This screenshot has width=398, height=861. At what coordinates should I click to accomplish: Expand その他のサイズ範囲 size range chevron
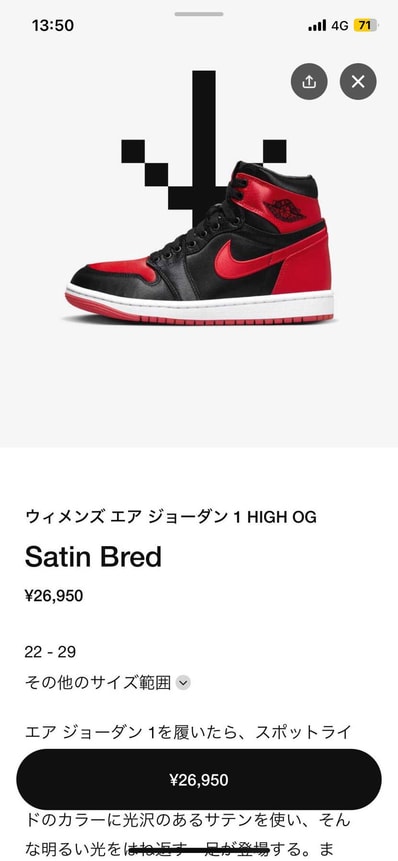pyautogui.click(x=184, y=683)
